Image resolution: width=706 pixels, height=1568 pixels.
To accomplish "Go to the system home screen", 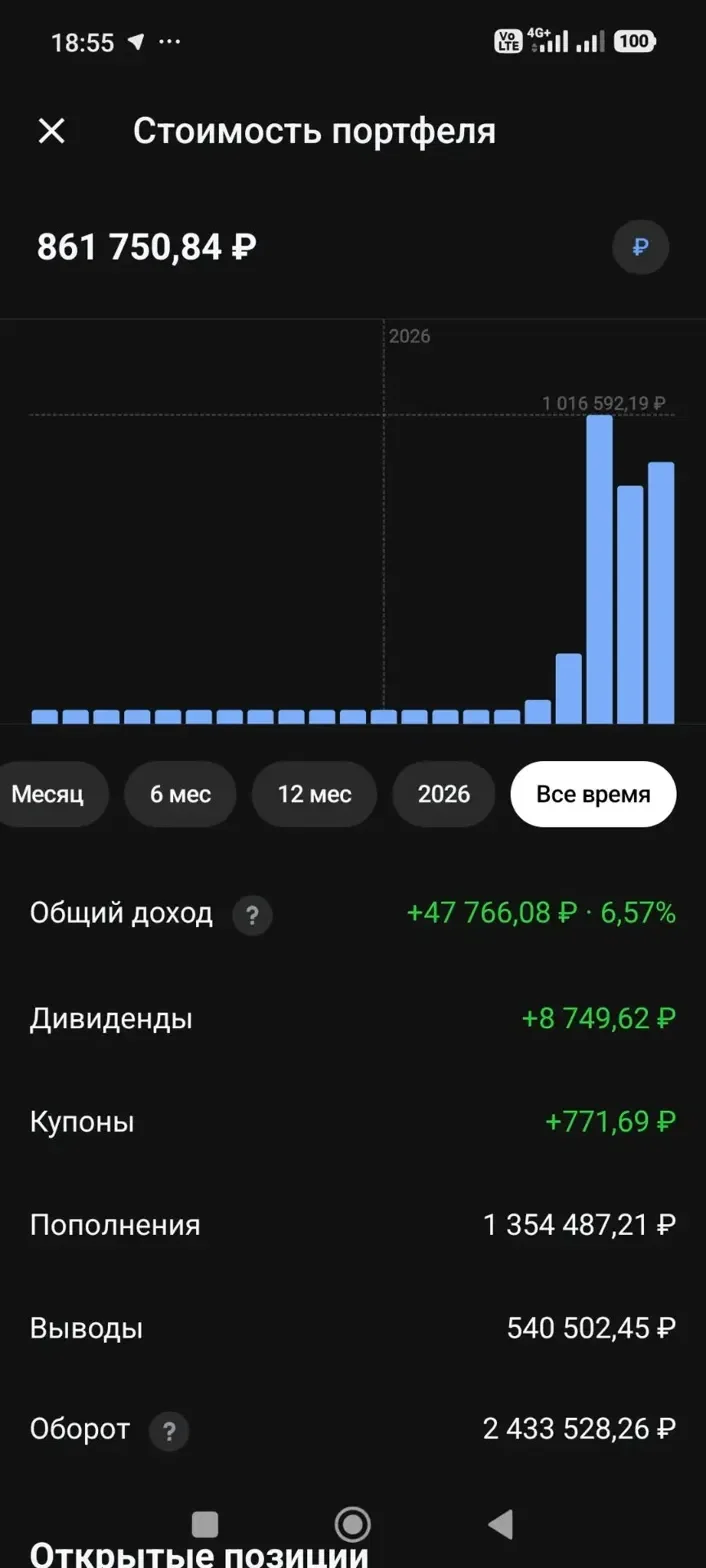I will [352, 1523].
